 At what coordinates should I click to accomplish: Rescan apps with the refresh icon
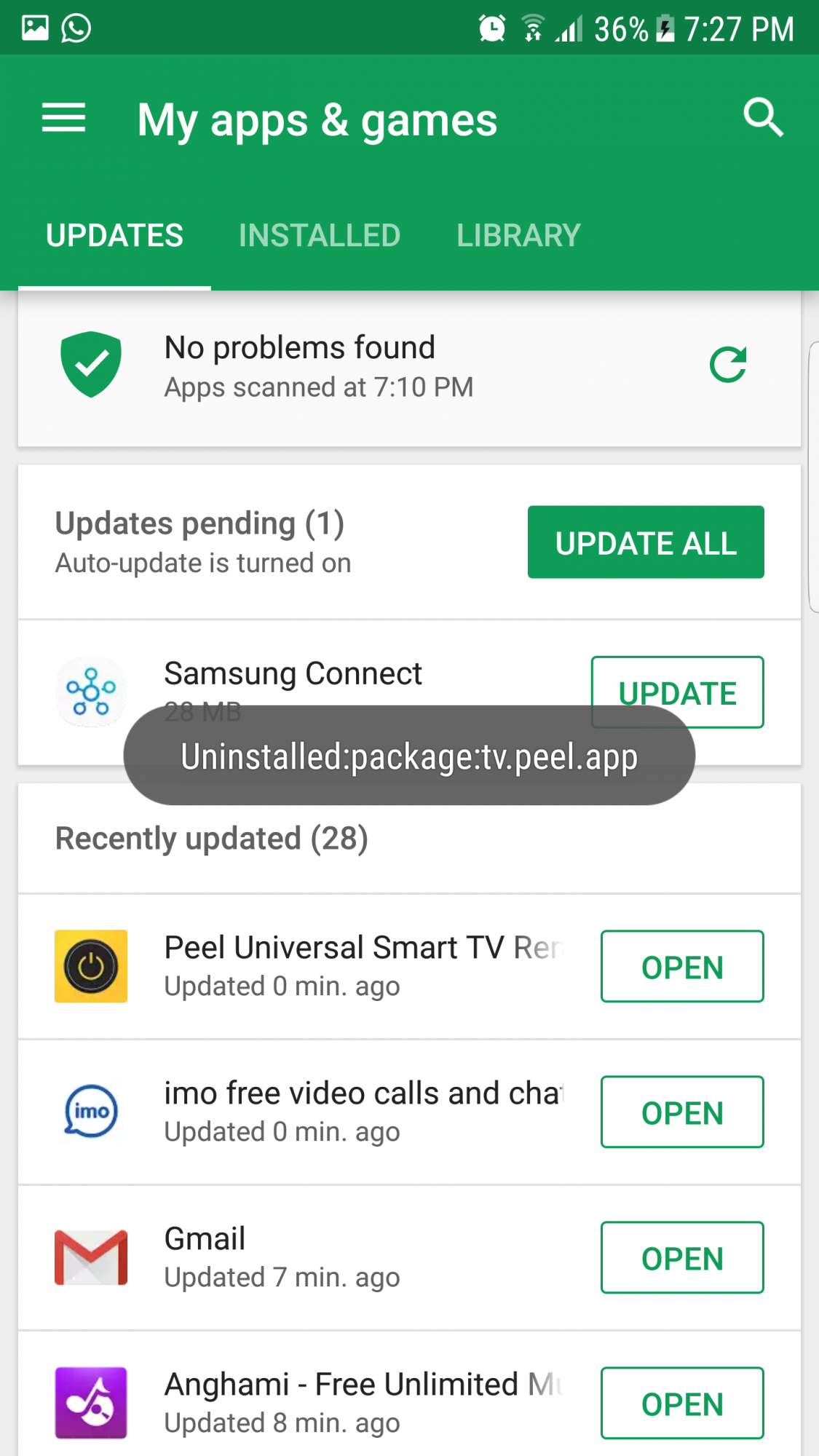point(728,365)
